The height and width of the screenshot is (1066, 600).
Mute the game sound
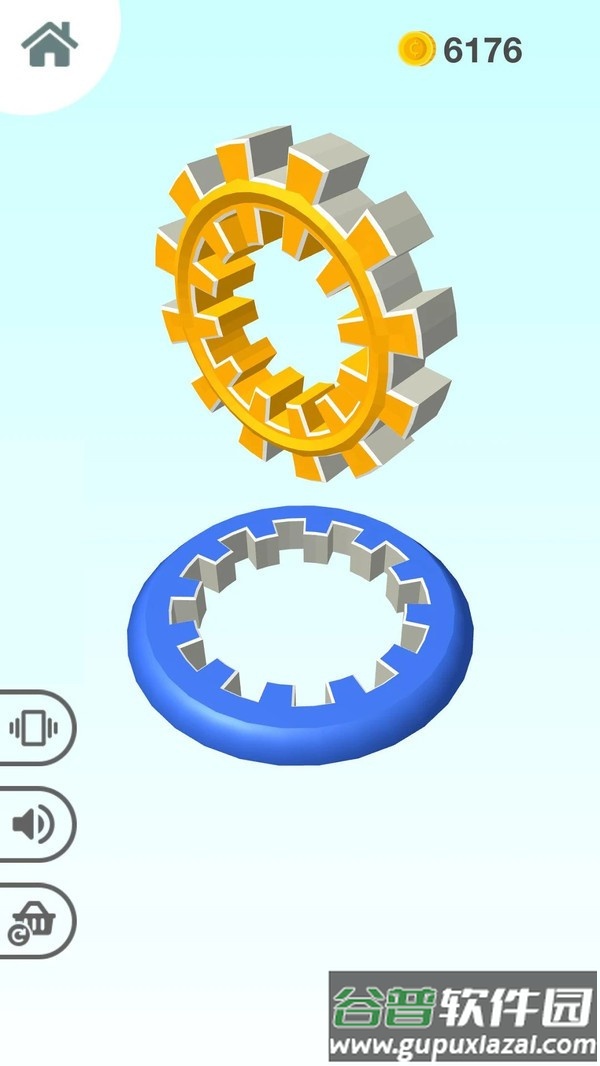tap(32, 824)
